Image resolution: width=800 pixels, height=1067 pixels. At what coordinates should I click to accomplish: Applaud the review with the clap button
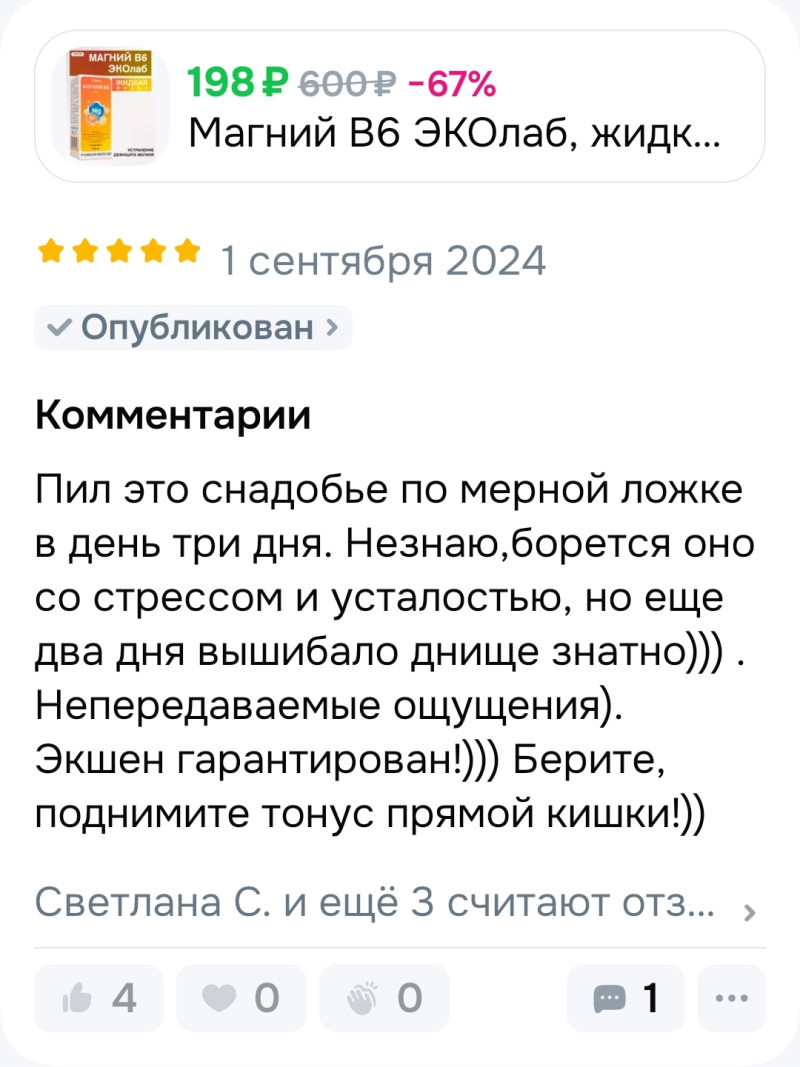click(384, 997)
